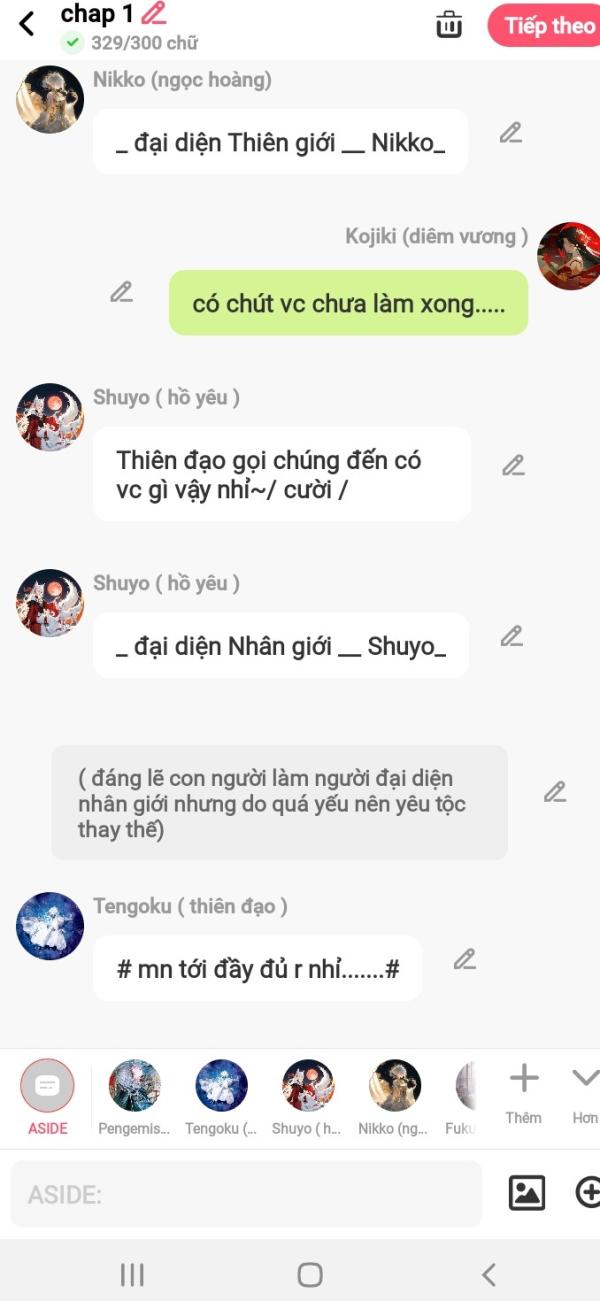Insert an image with the picture icon
600x1301 pixels.
point(527,1192)
